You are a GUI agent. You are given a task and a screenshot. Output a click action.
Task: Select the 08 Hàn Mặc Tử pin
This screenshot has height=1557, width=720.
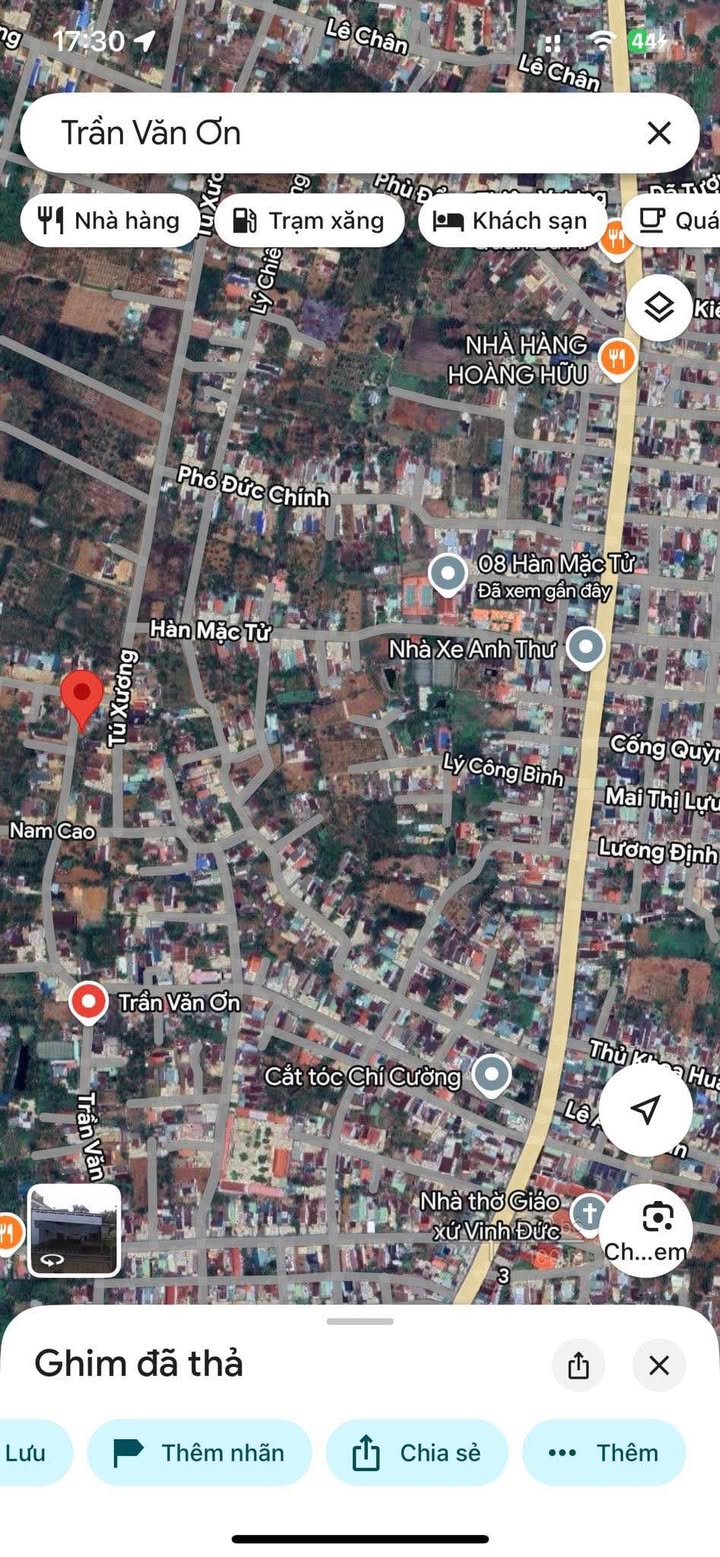point(447,574)
